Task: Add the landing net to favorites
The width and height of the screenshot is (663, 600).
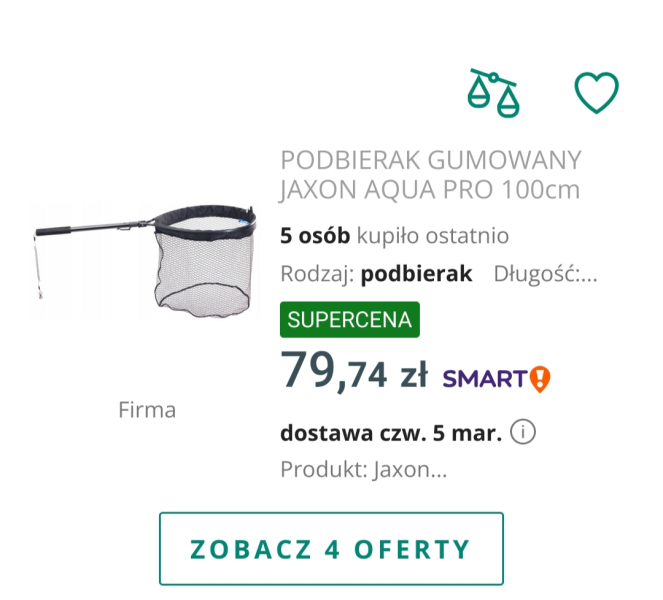Action: tap(596, 93)
